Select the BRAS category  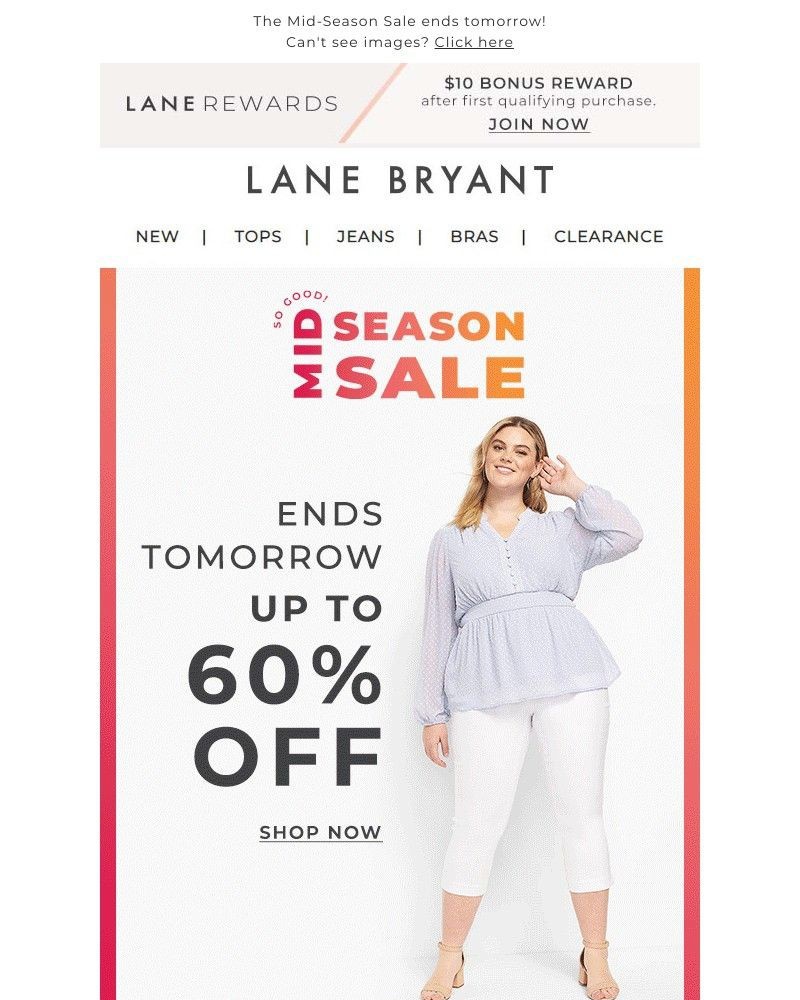(474, 237)
